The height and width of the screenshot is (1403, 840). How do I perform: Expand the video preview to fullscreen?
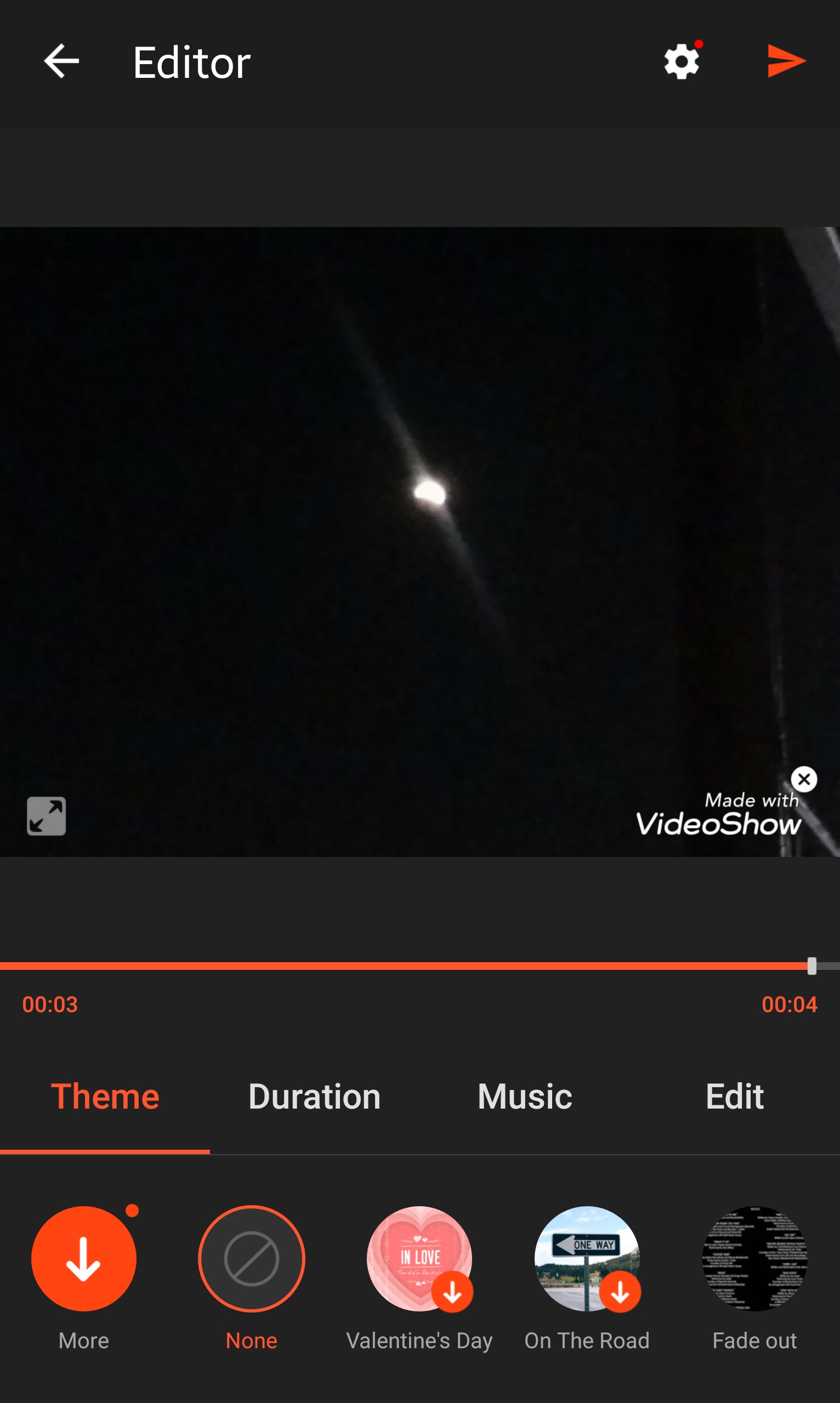coord(47,816)
